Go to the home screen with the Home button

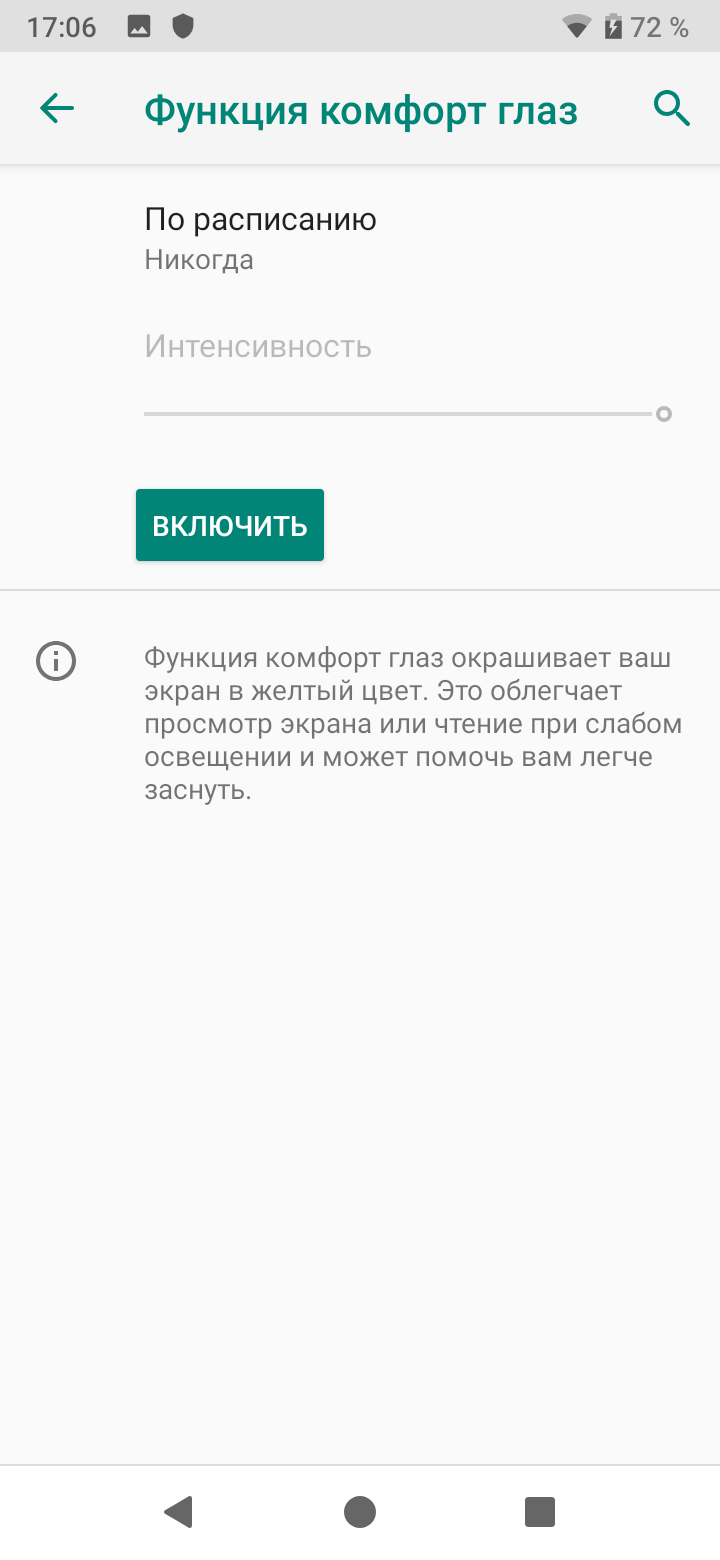coord(360,1511)
